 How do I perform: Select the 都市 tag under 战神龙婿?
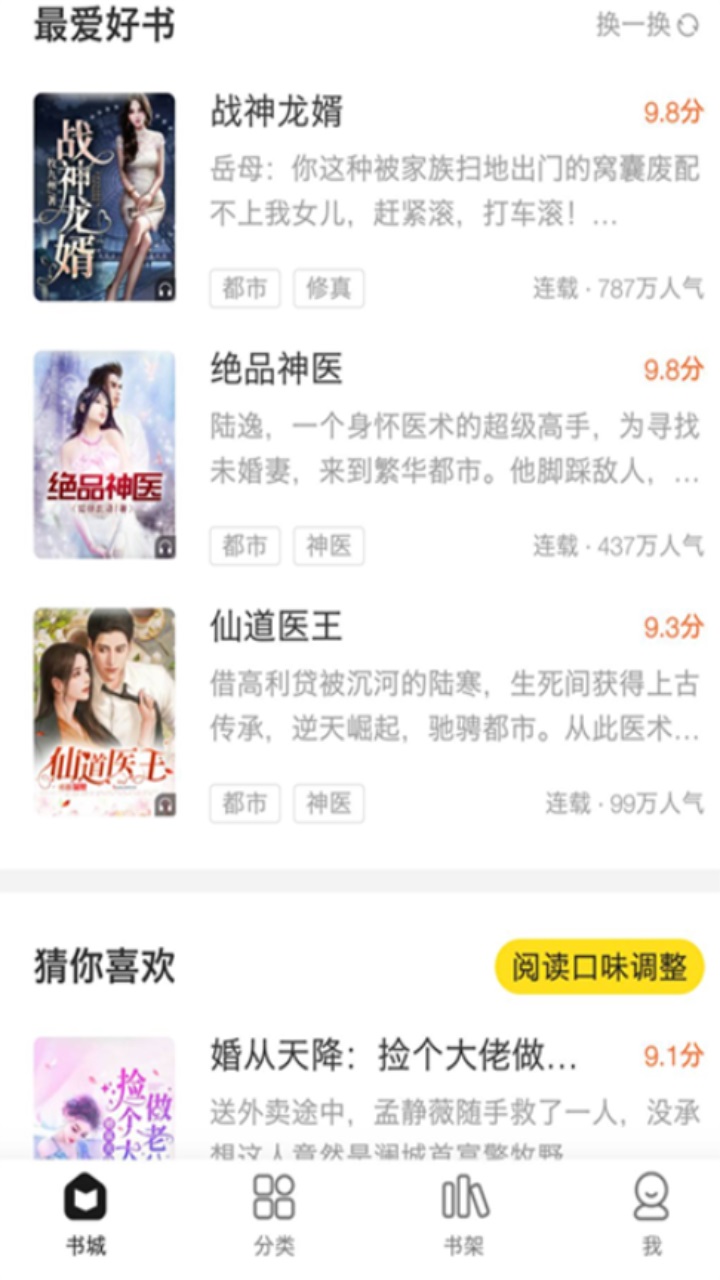(245, 290)
